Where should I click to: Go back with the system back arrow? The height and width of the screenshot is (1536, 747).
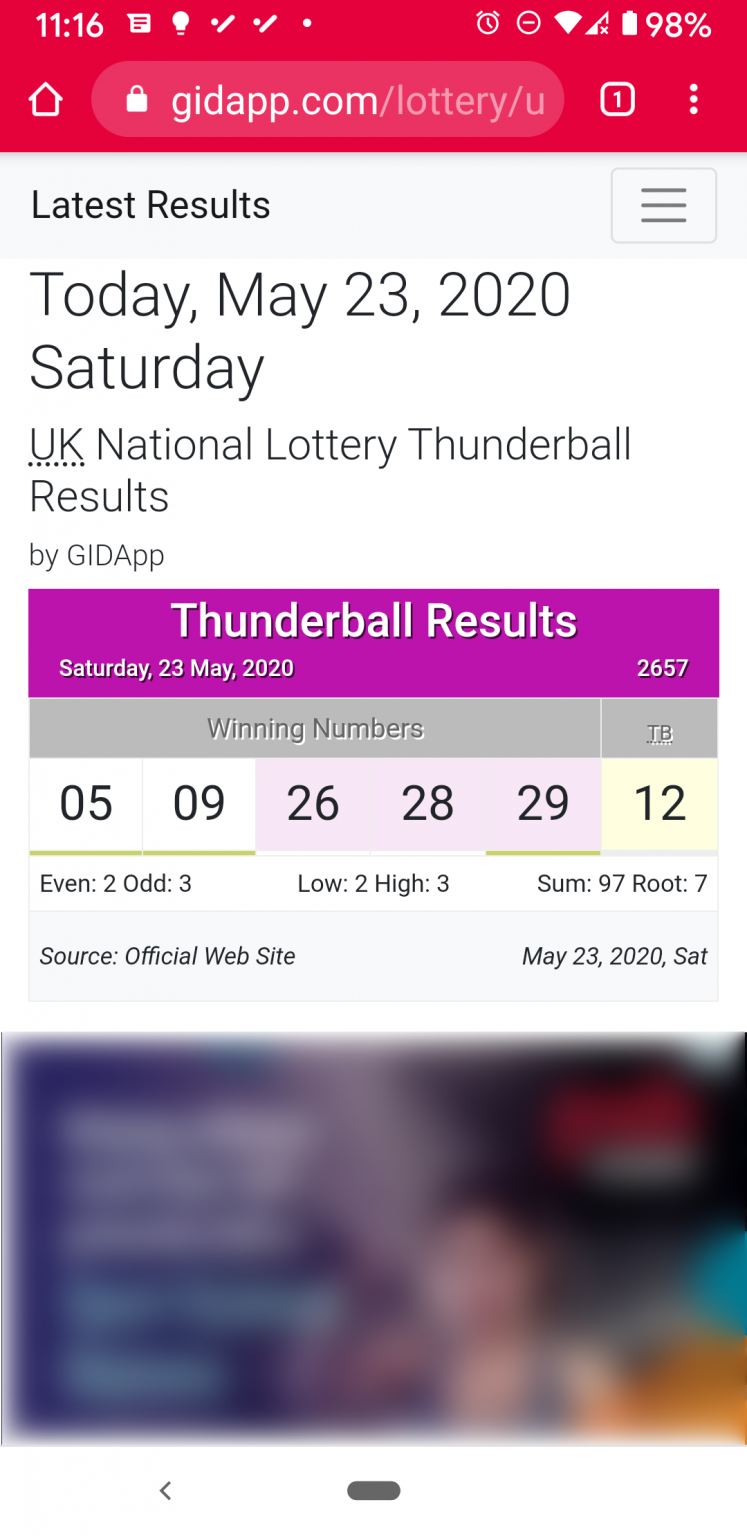point(166,1490)
